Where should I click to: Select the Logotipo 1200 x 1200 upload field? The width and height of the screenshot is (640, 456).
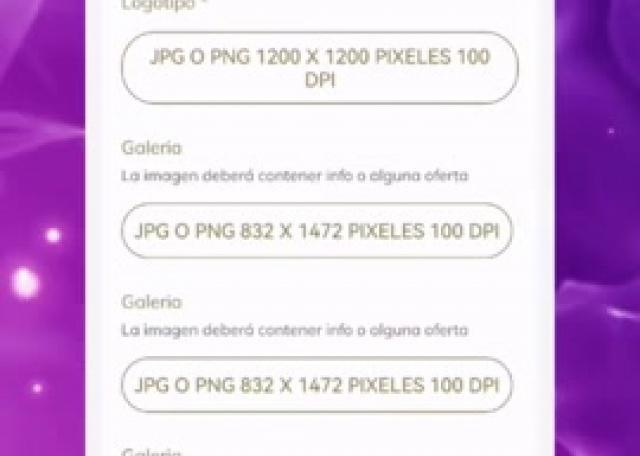[x=320, y=68]
